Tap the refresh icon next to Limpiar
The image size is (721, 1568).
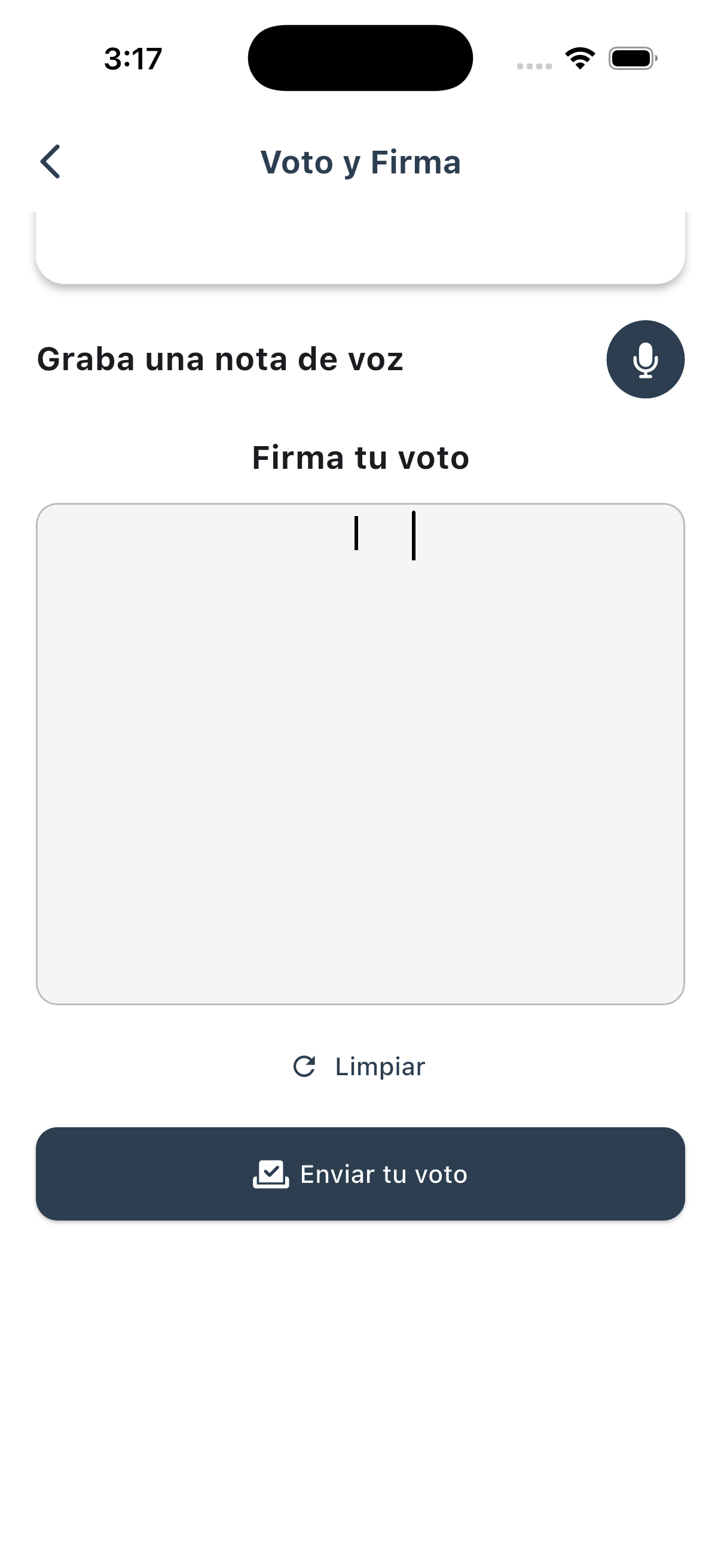click(x=306, y=1066)
